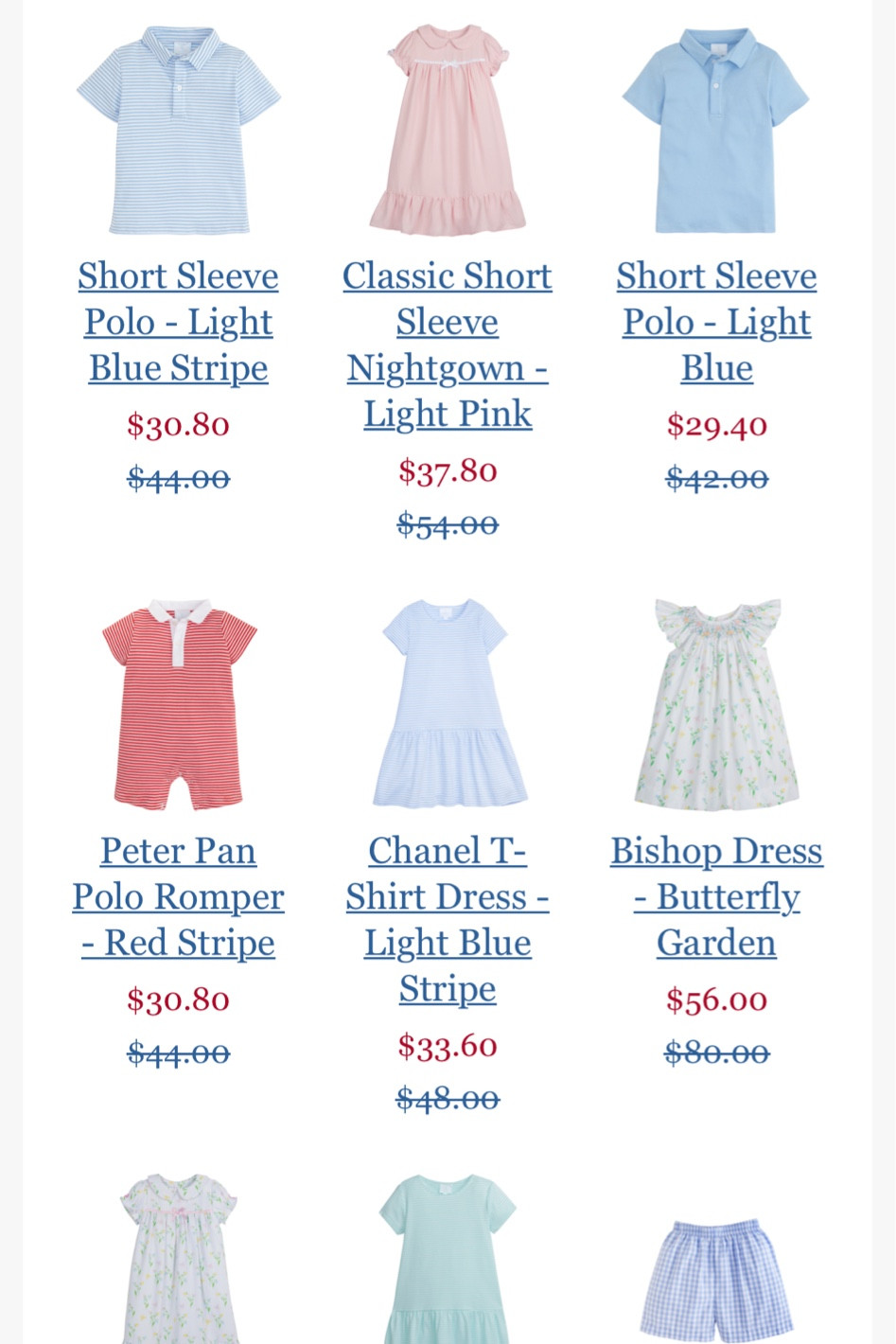Click the crossed-out $48.00 price under the t-shirt dress
896x1344 pixels.
(447, 1098)
